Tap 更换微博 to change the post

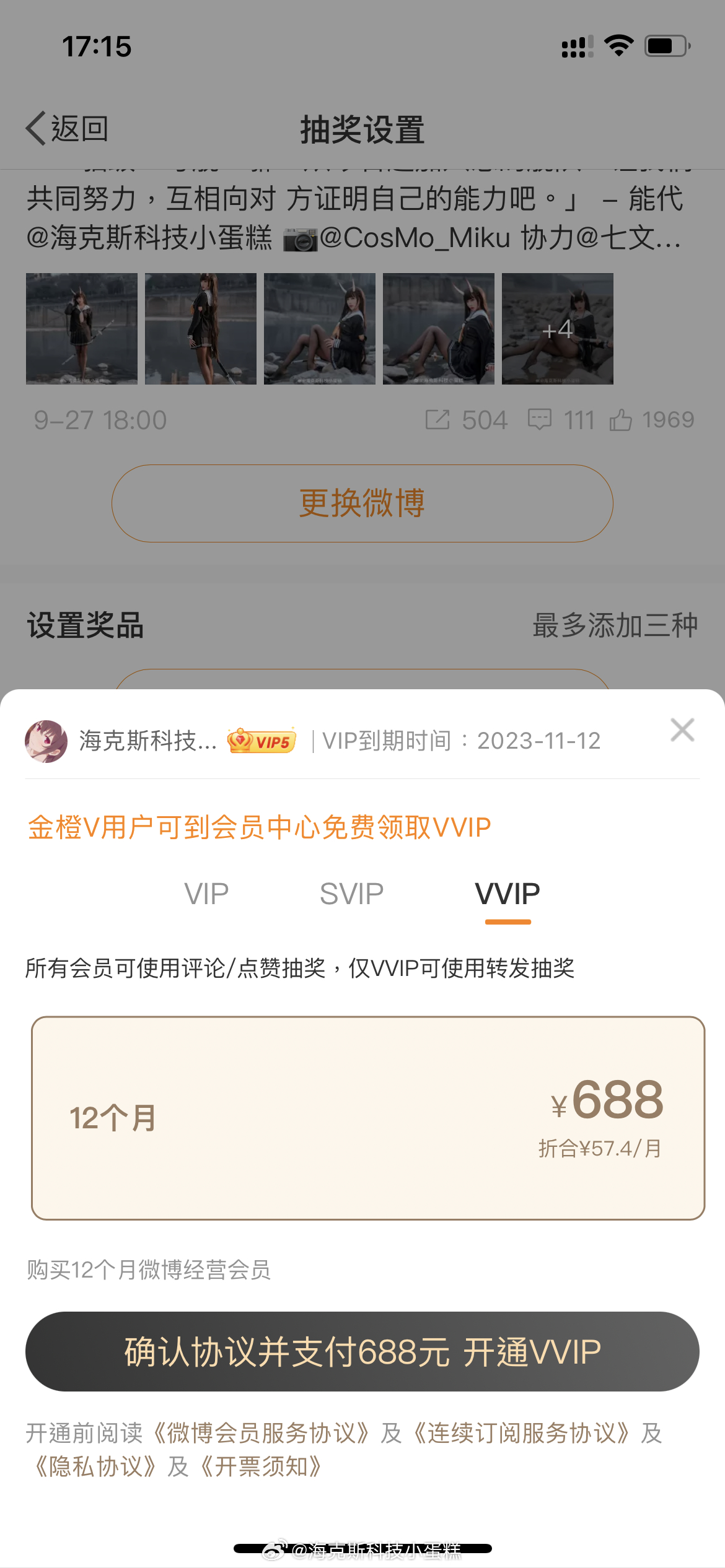362,503
